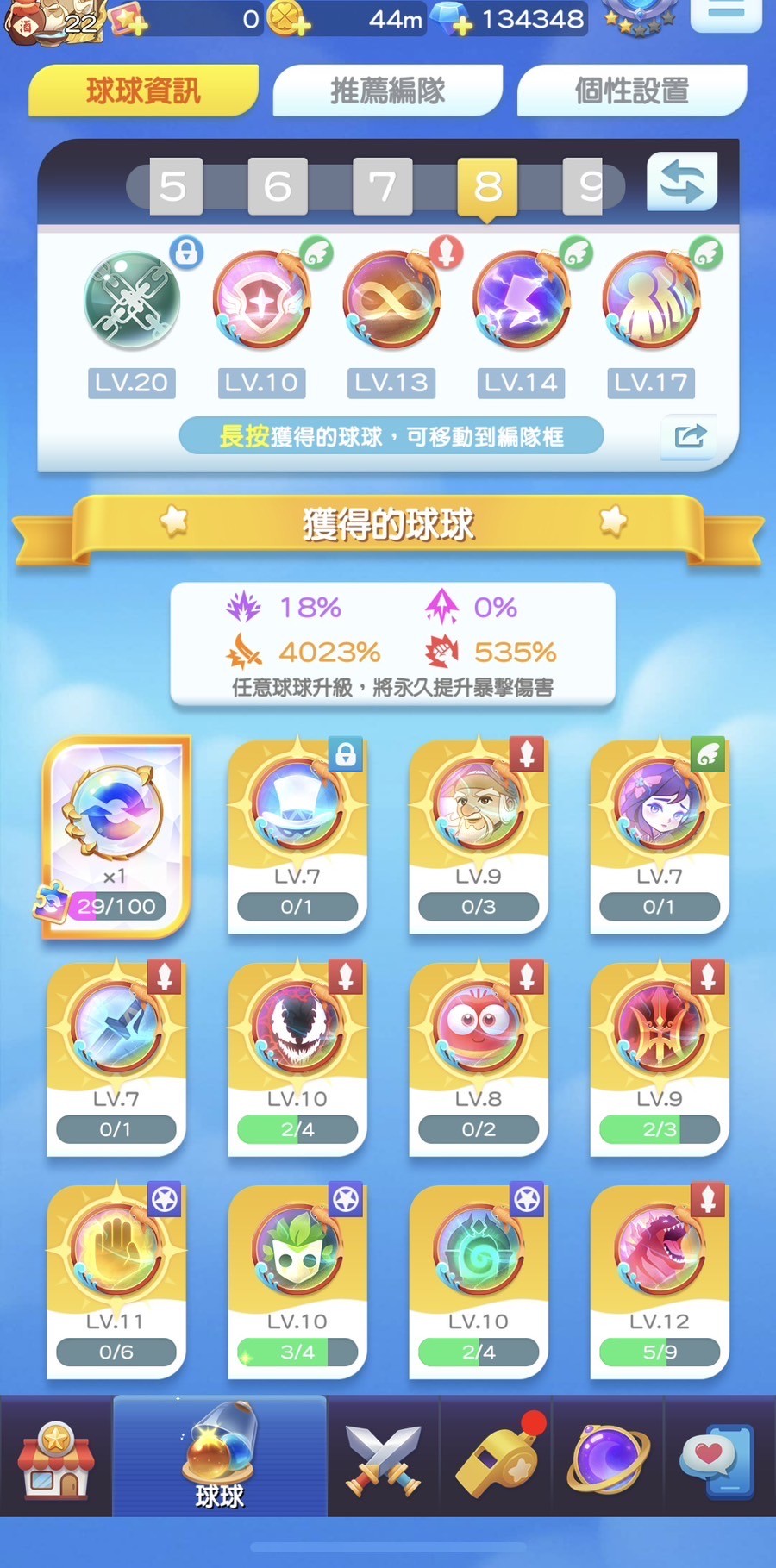The image size is (776, 1568).
Task: Open the whistle tab with red dot
Action: click(496, 1459)
